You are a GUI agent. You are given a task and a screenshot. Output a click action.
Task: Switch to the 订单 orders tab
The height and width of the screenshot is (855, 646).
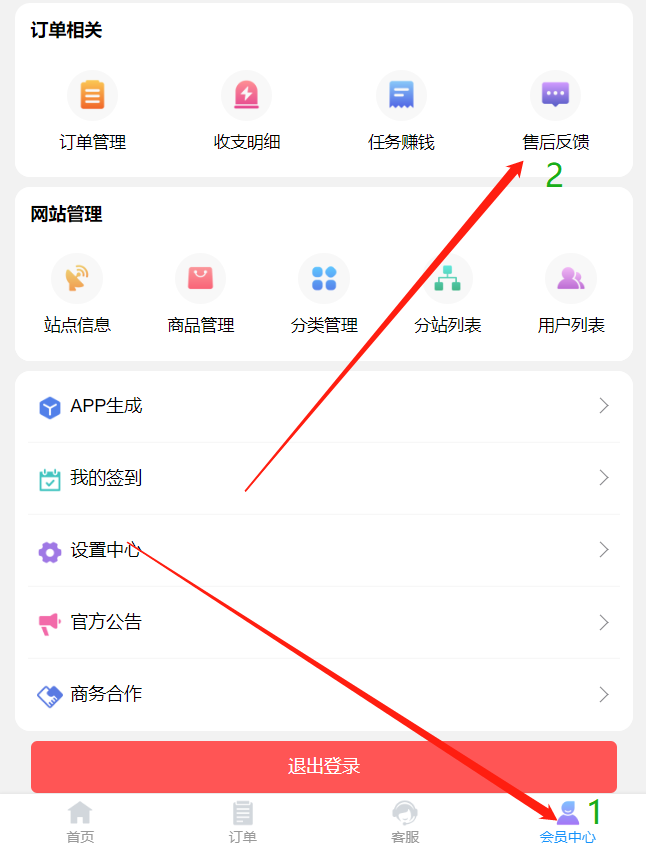pyautogui.click(x=242, y=823)
